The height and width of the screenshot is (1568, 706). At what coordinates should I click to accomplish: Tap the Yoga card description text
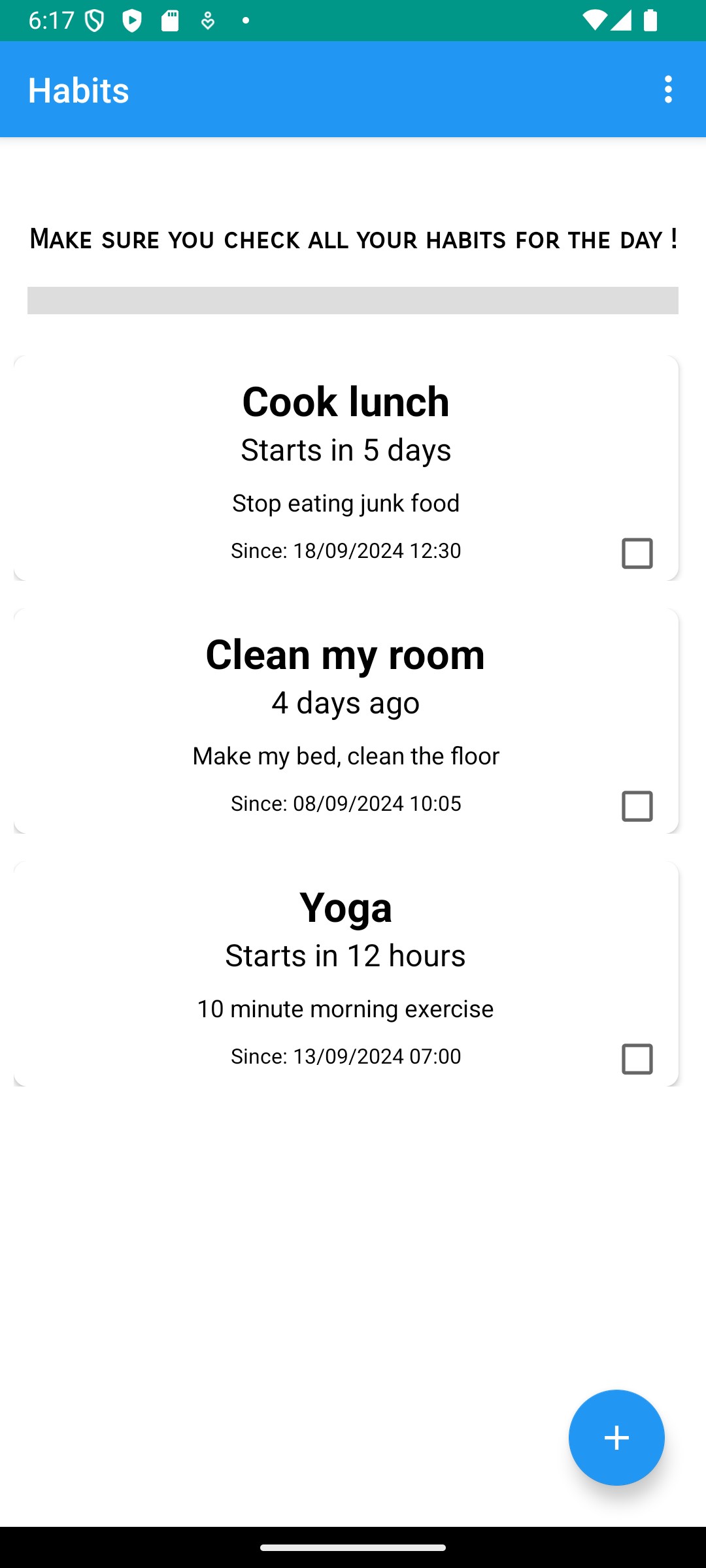(x=345, y=1008)
